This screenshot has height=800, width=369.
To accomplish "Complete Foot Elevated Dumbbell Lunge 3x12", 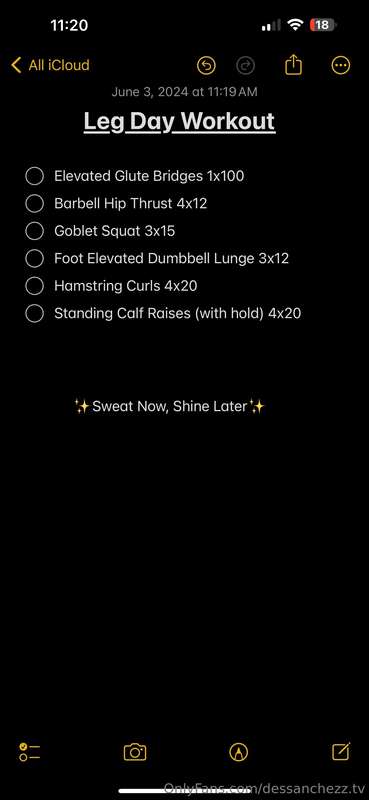I will pos(34,258).
